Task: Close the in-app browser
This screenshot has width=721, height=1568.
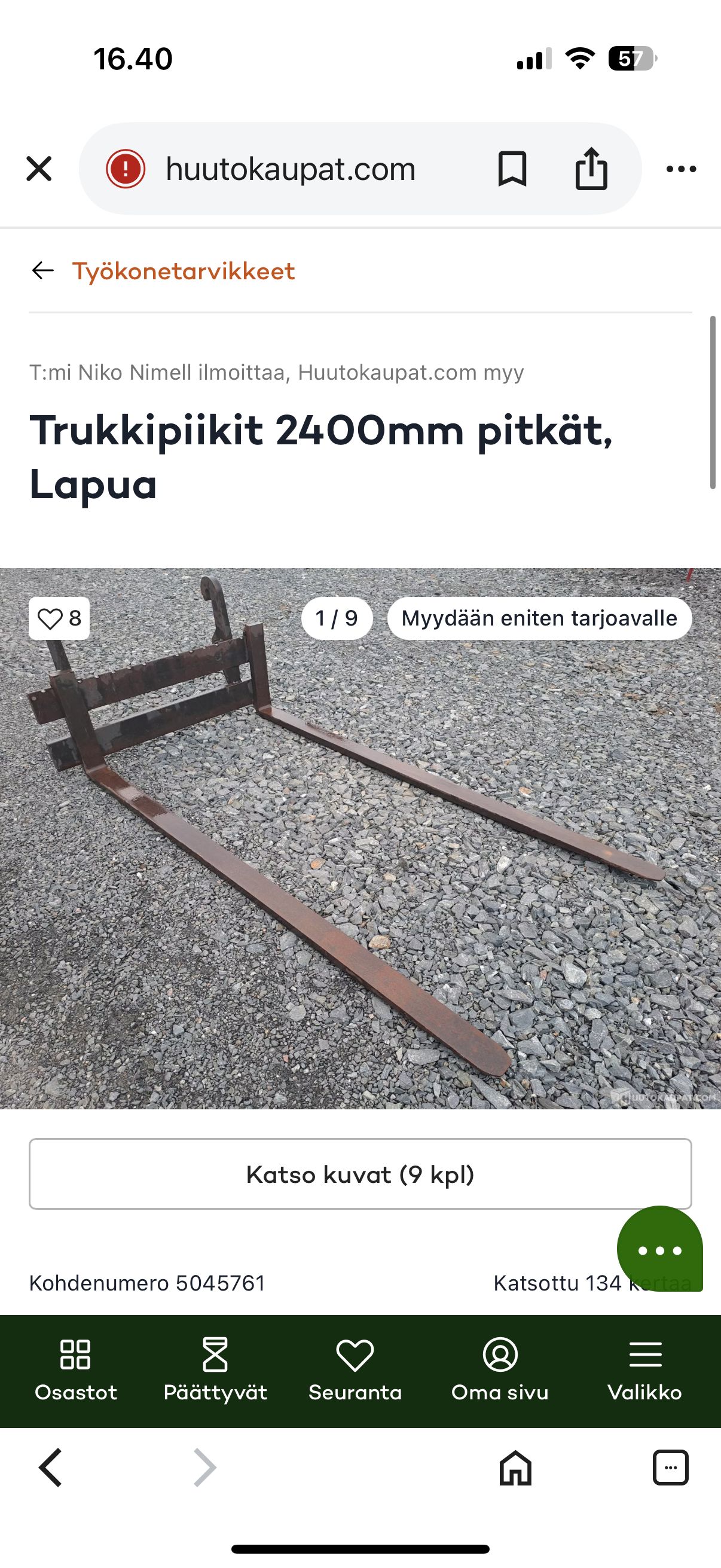Action: [x=39, y=169]
